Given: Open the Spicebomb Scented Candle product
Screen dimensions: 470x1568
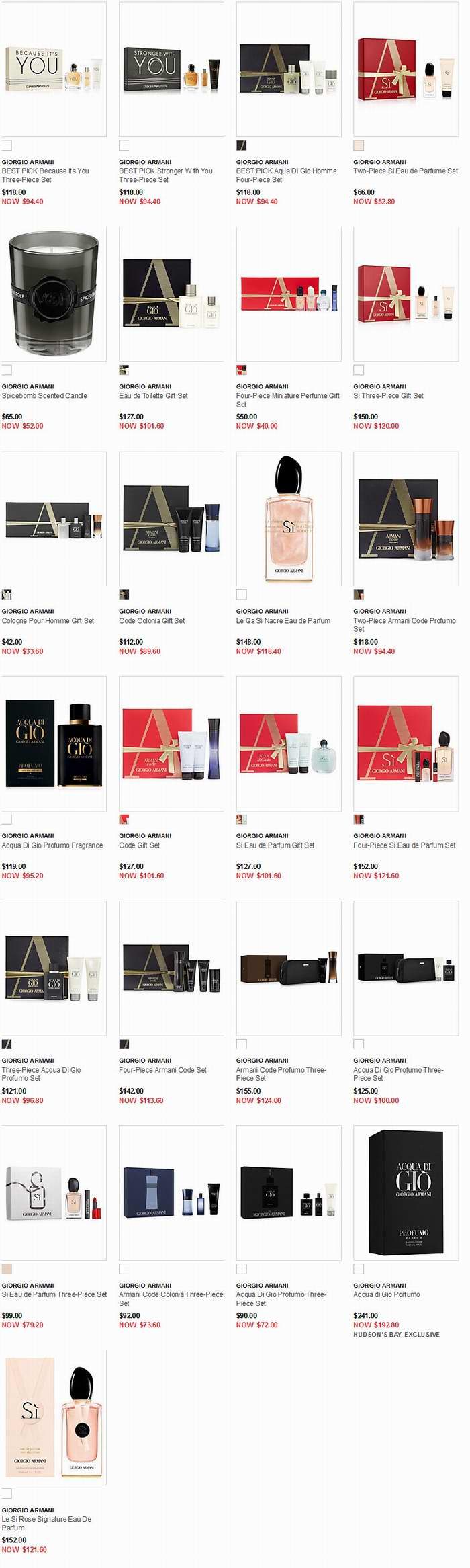Looking at the screenshot, I should pos(44,396).
